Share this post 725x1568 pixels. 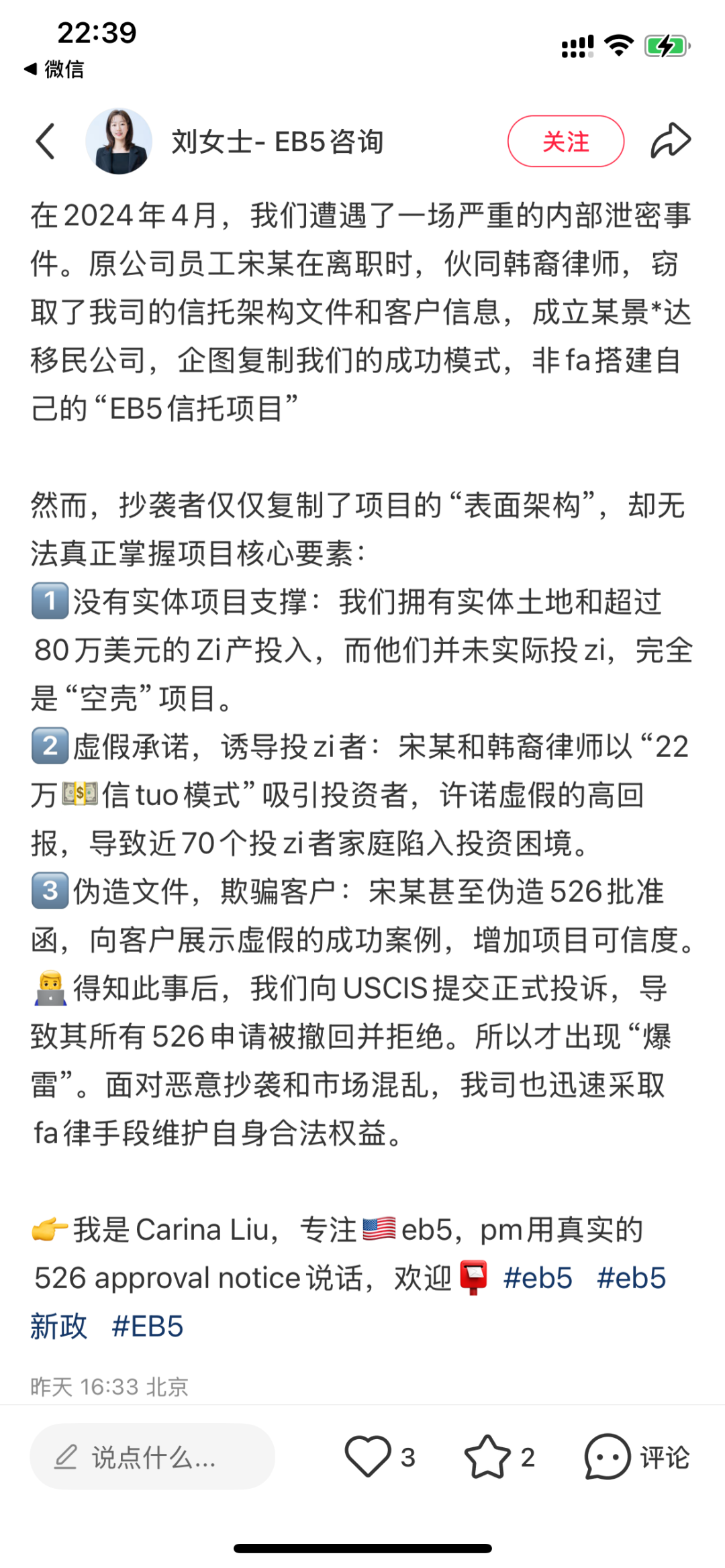[x=671, y=142]
